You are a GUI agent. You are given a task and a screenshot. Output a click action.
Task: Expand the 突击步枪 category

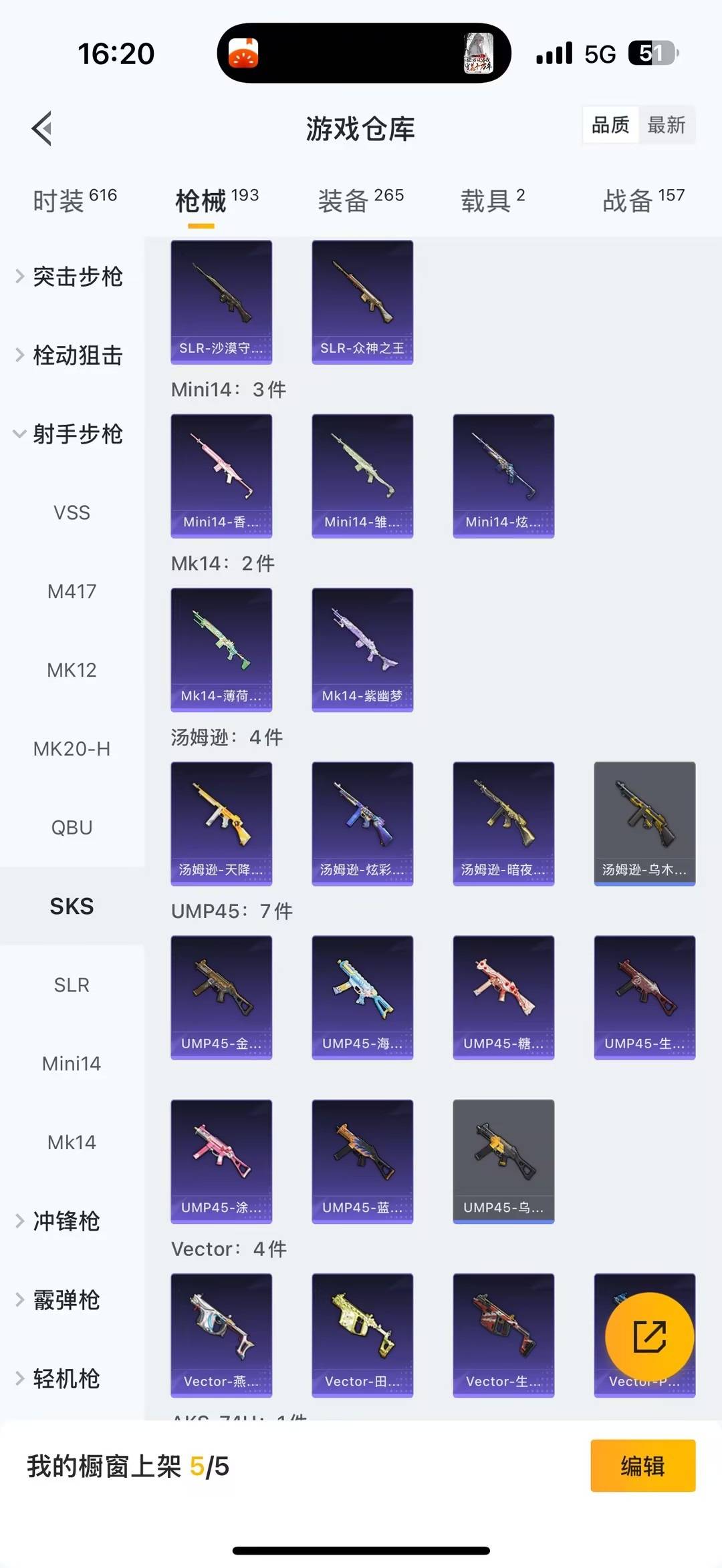click(x=77, y=277)
